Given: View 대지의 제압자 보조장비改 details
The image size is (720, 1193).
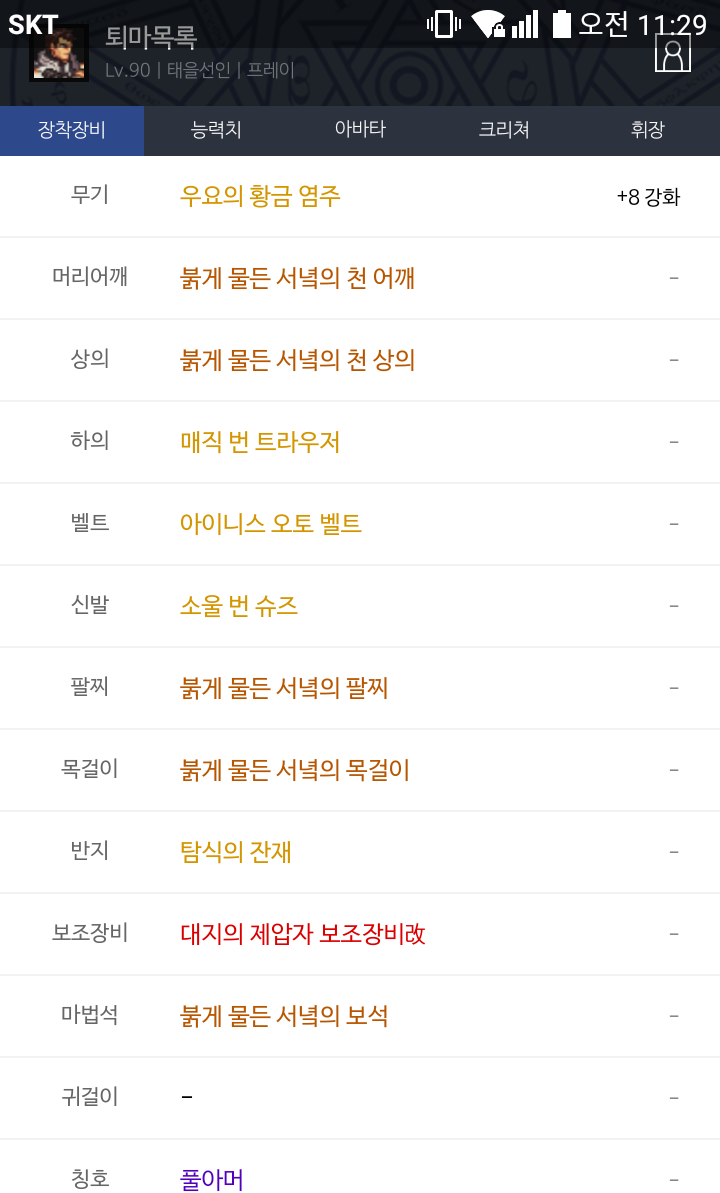Looking at the screenshot, I should [302, 934].
